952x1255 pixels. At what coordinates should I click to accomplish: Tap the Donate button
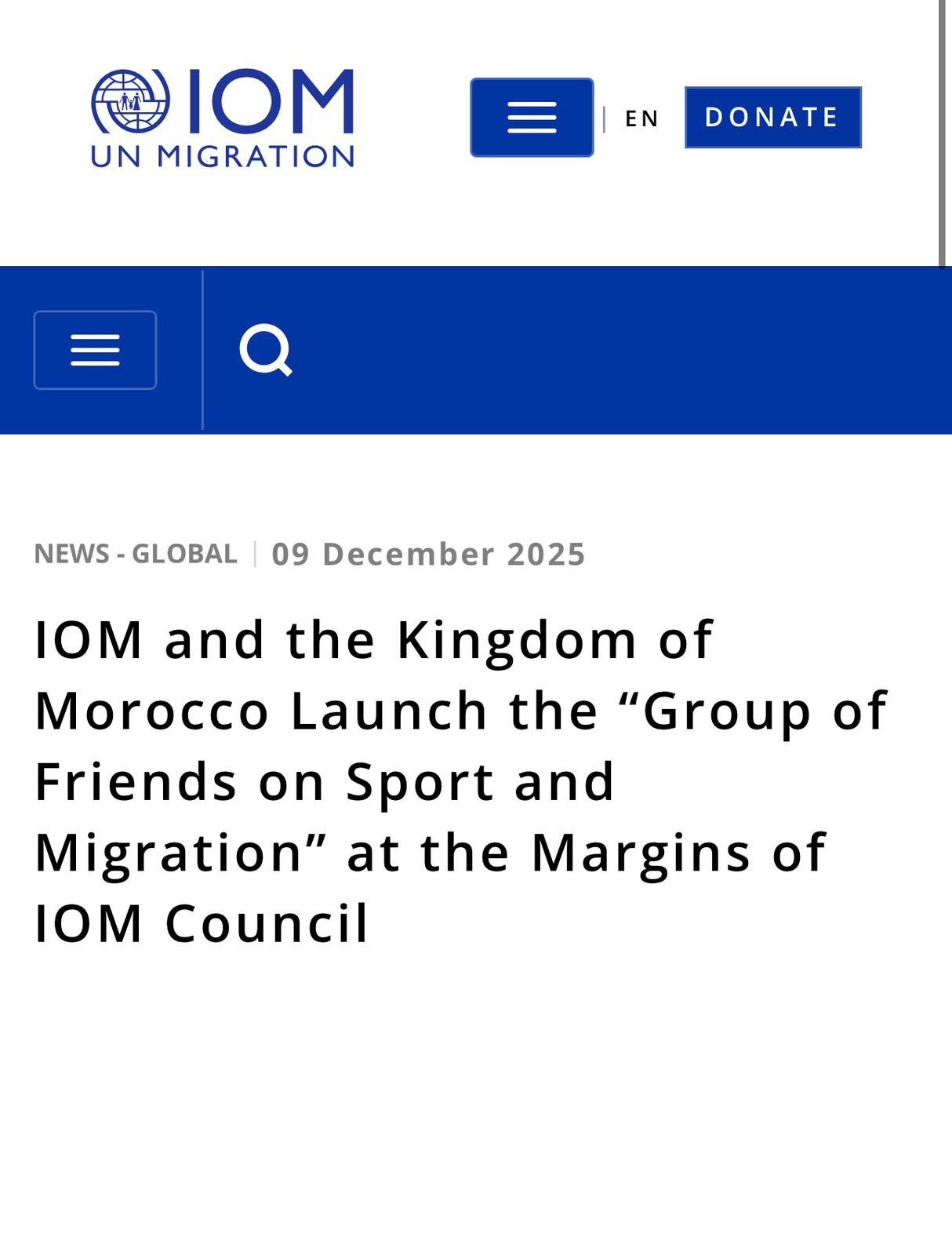(772, 118)
